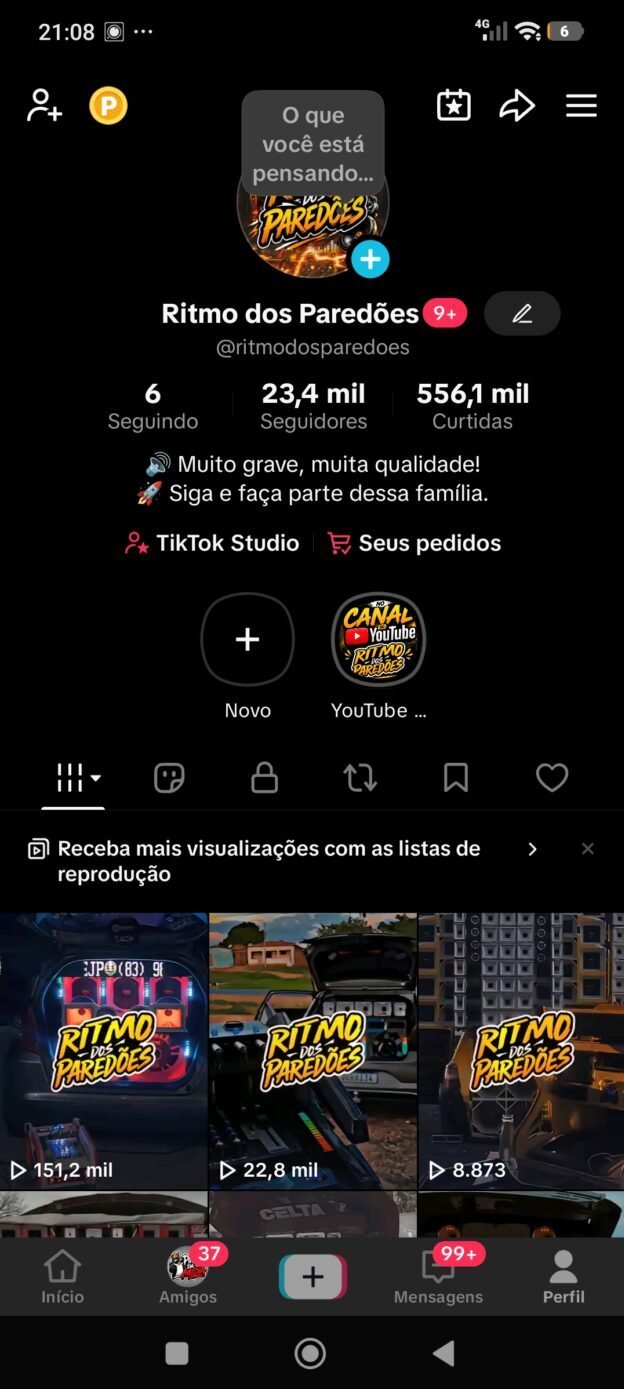624x1389 pixels.
Task: Switch to the liked videos heart tab
Action: click(x=552, y=777)
